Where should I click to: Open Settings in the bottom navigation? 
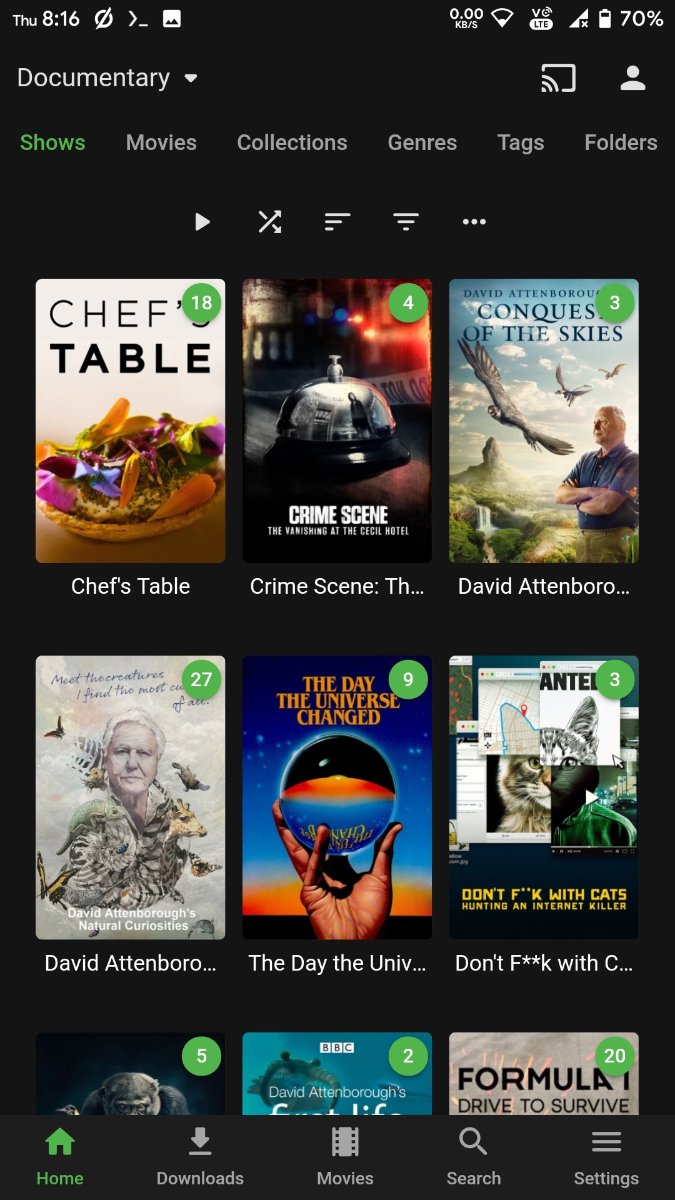tap(606, 1157)
